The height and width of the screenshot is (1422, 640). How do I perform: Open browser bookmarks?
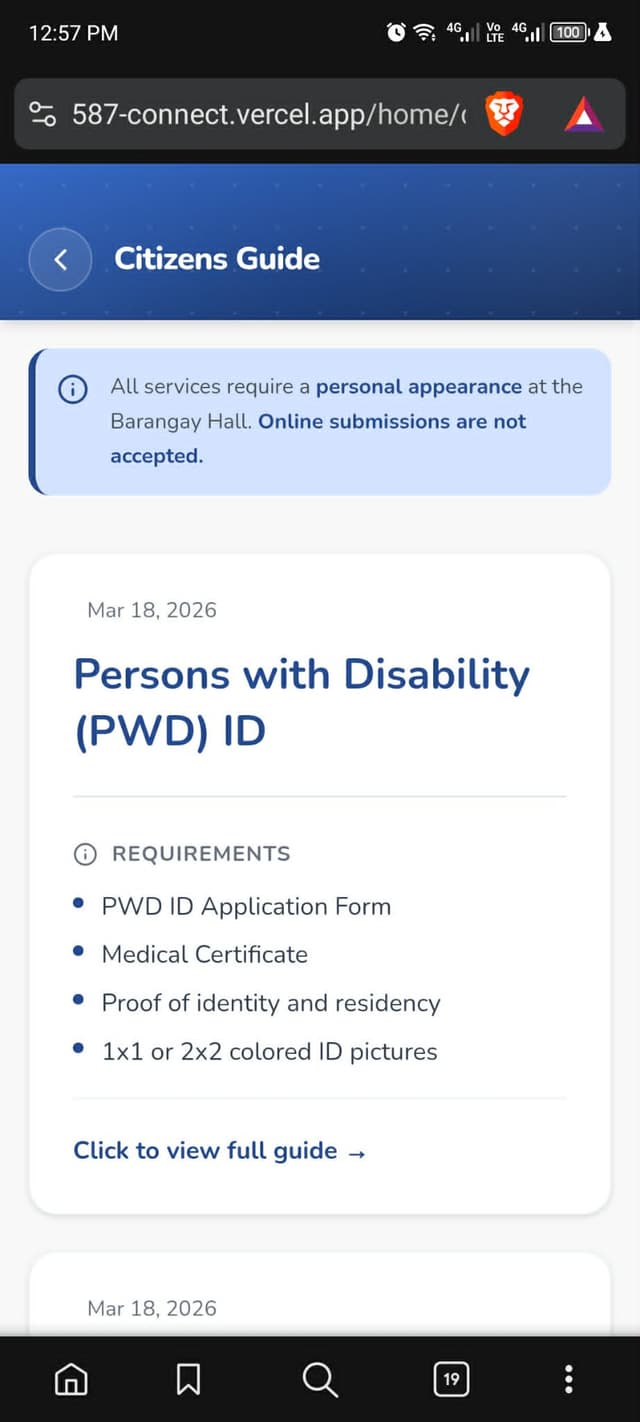click(188, 1380)
